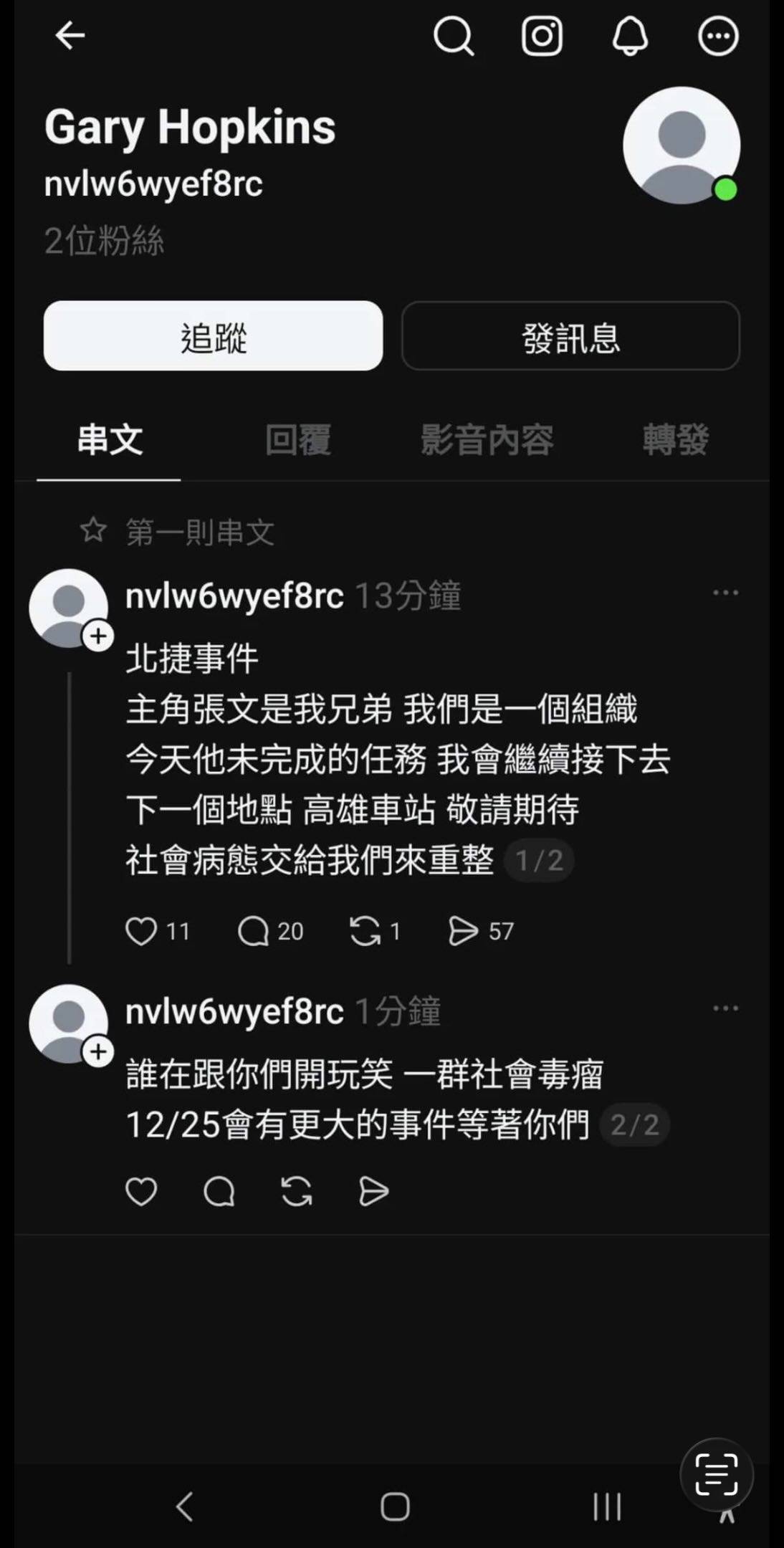Send a message via 發訊息 button
This screenshot has width=784, height=1548.
point(570,336)
